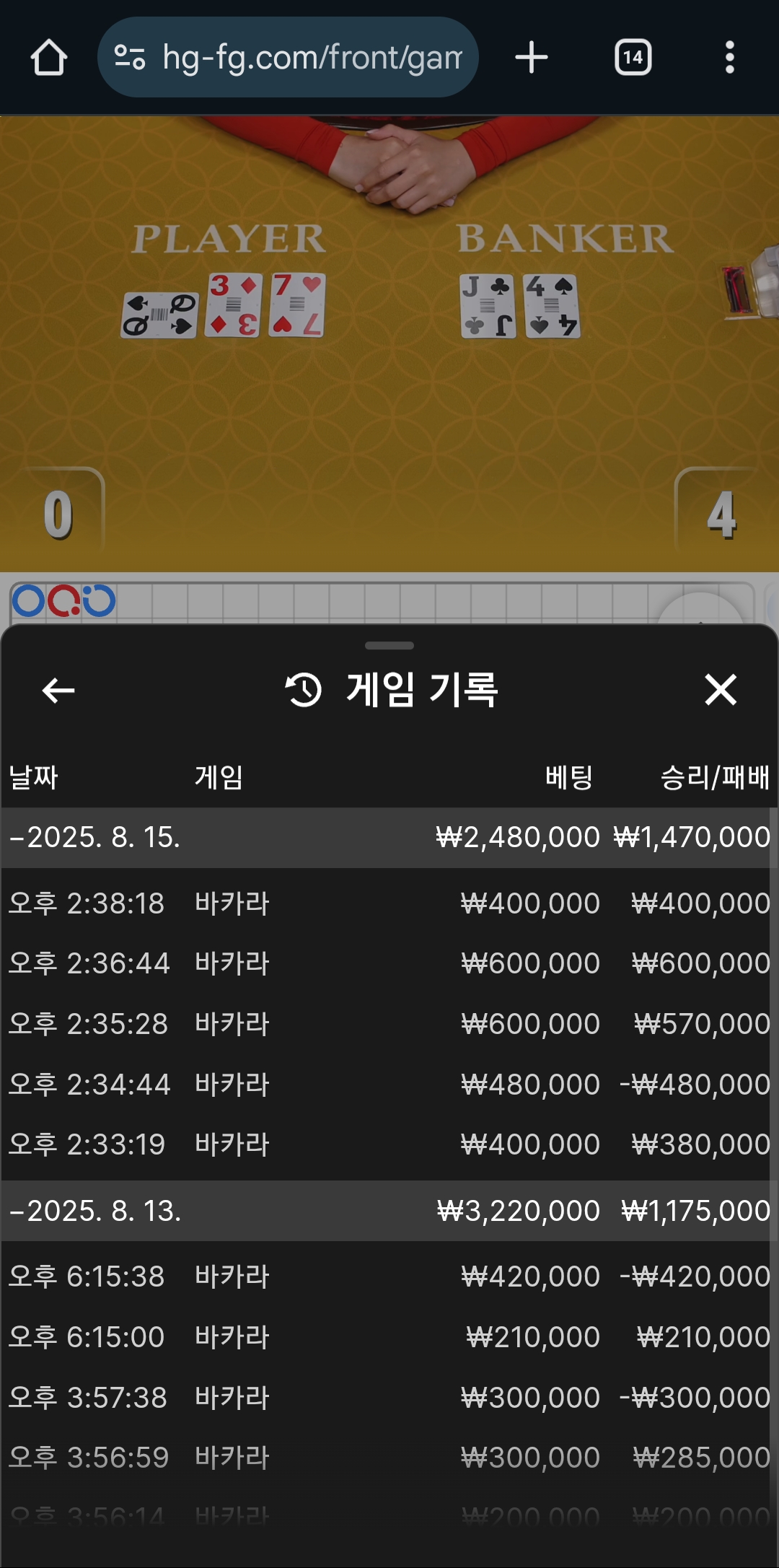Open the tab switcher showing 14
Screen dimensions: 779x1568
[x=633, y=57]
